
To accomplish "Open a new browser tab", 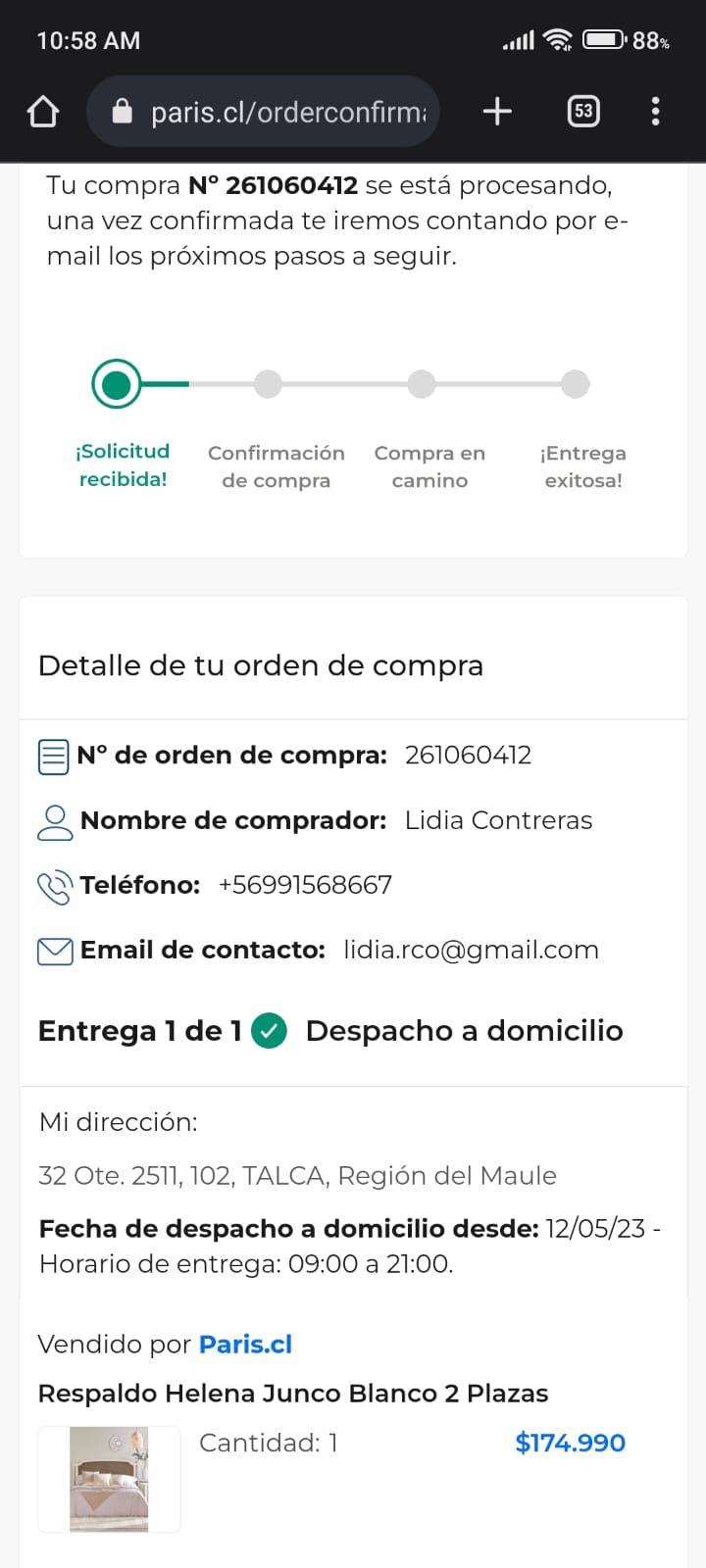I will [497, 112].
